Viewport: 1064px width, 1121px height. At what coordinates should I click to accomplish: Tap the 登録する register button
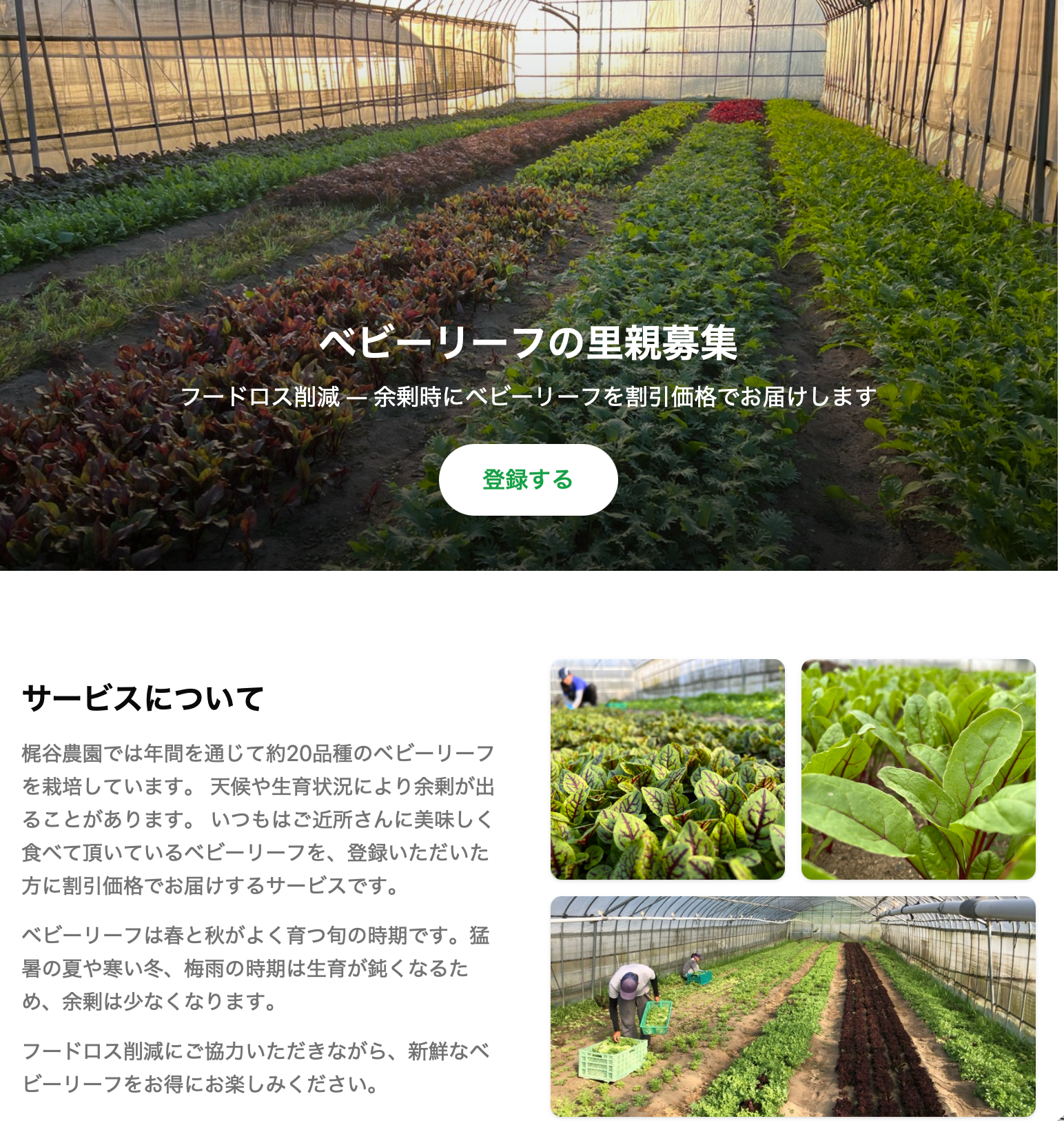pos(528,480)
